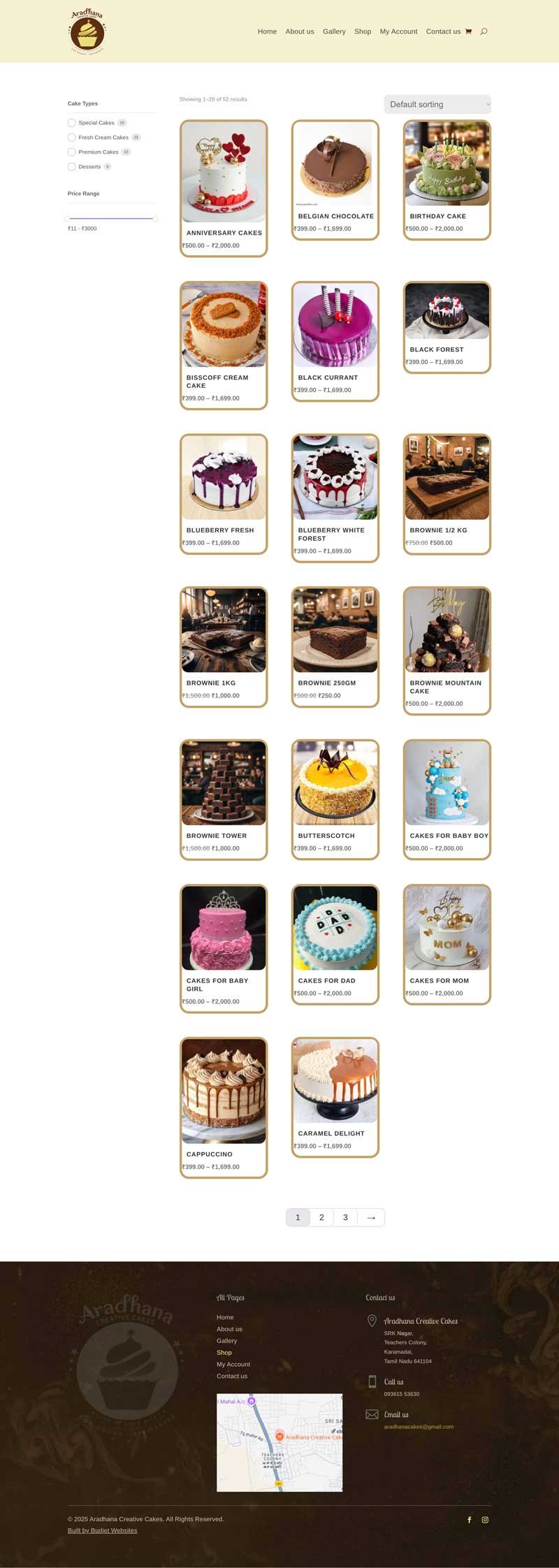Viewport: 559px width, 1568px height.
Task: Go to page 2 of results
Action: tap(321, 1217)
